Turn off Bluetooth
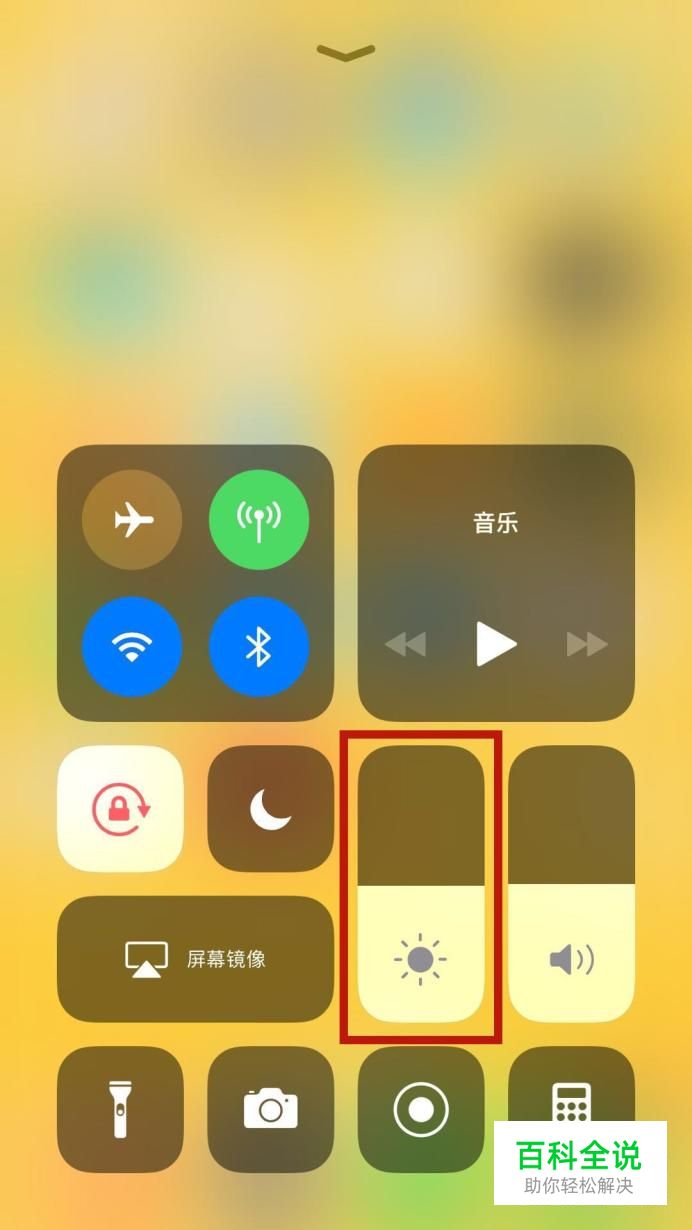The image size is (692, 1230). tap(259, 647)
